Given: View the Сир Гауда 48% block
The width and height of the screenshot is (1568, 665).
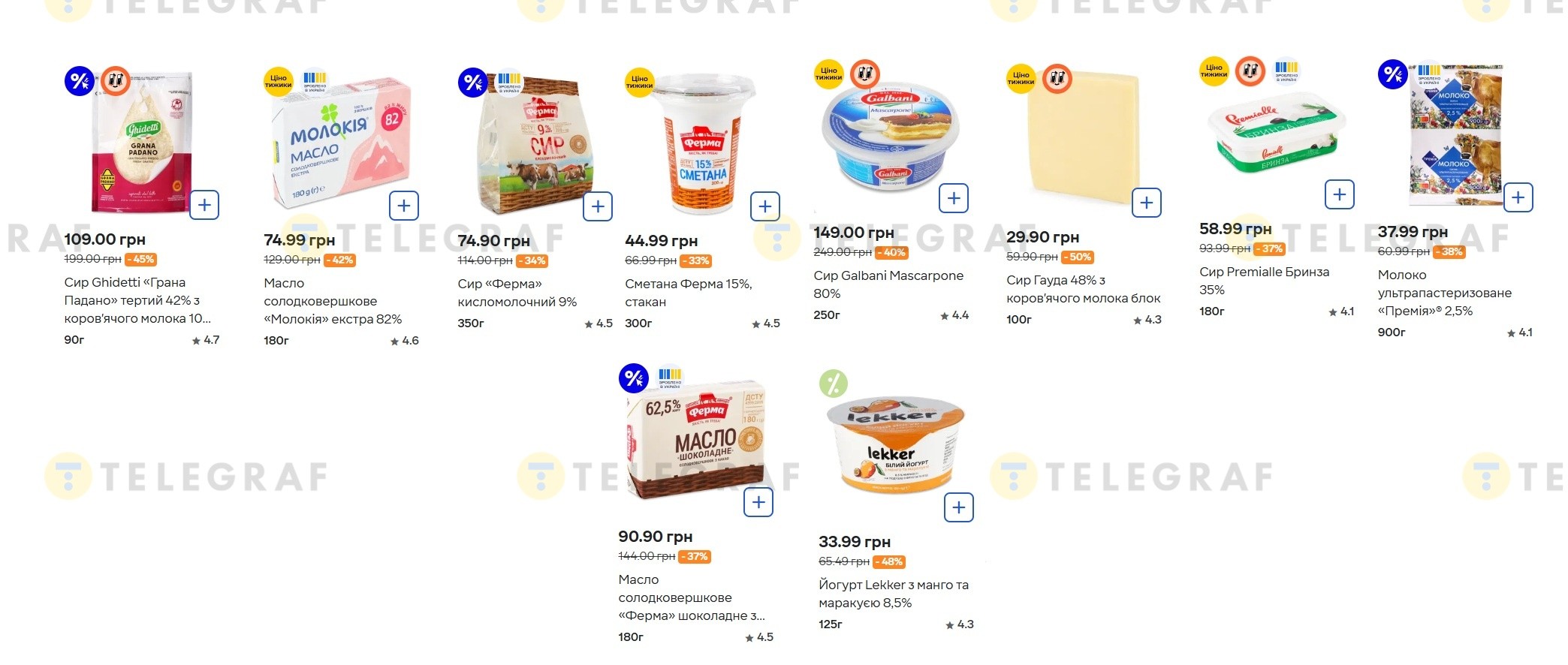Looking at the screenshot, I should (x=1083, y=289).
